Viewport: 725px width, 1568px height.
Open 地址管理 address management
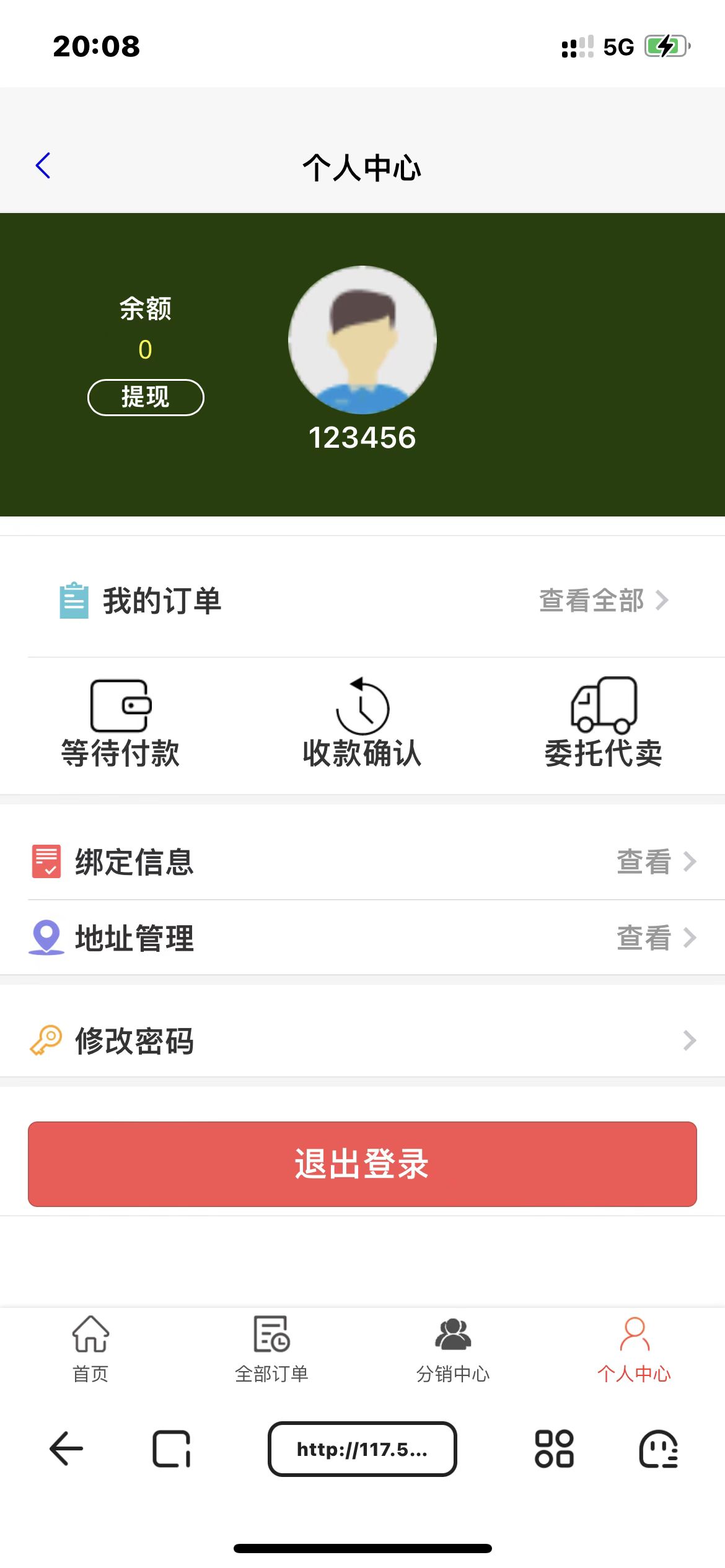(x=362, y=938)
